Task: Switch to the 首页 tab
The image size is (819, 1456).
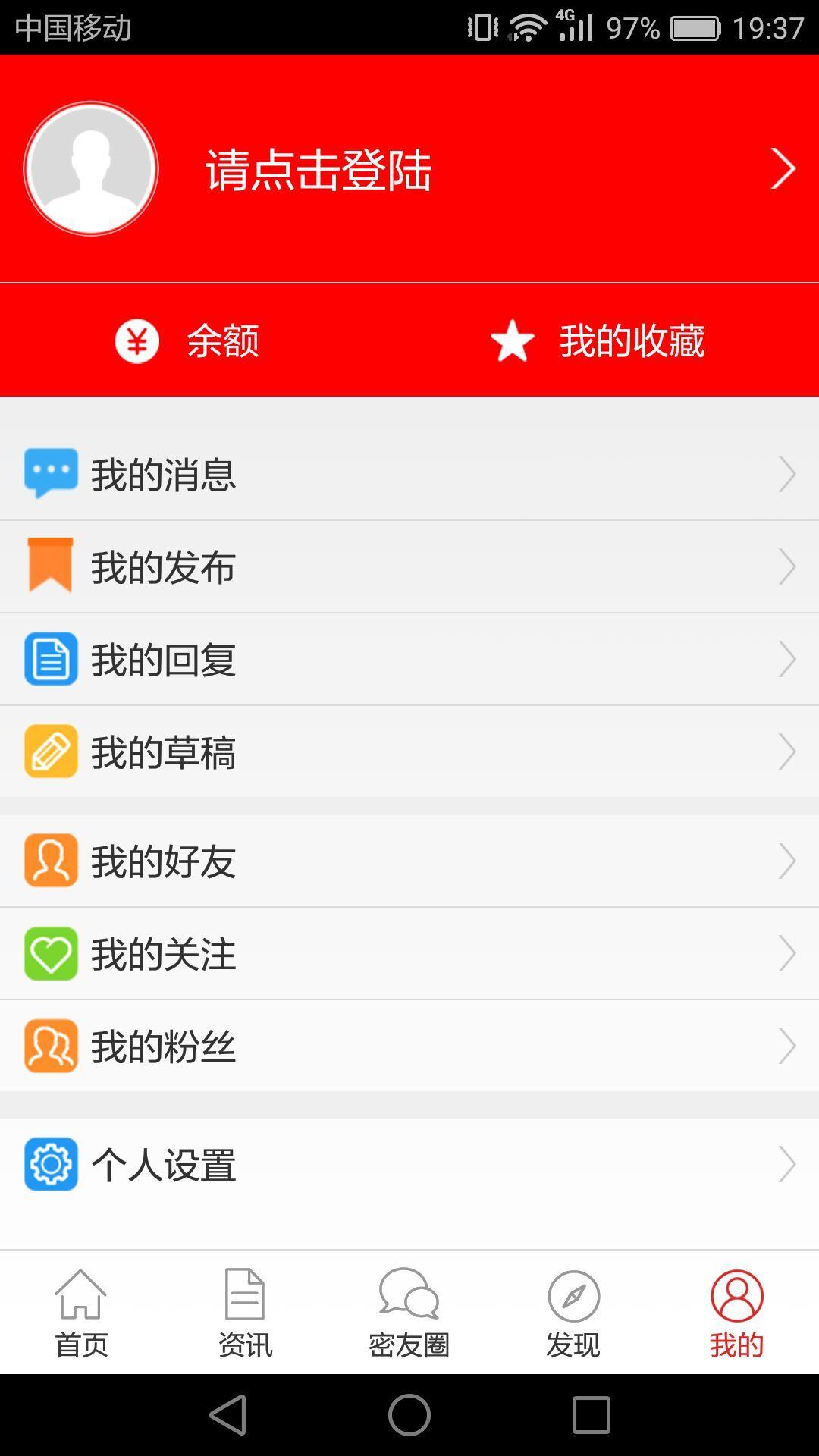Action: coord(81,1313)
